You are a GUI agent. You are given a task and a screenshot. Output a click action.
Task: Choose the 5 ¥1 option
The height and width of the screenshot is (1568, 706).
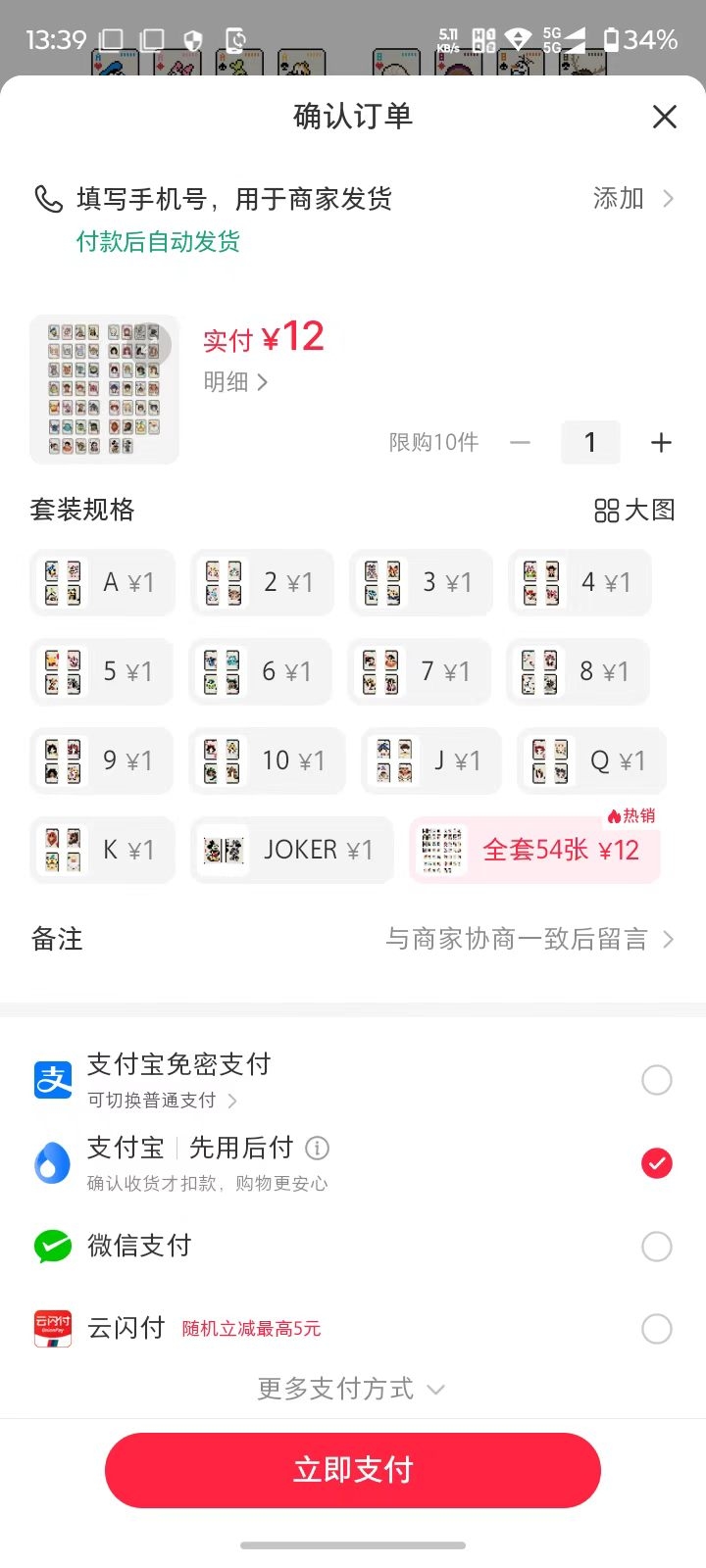pyautogui.click(x=102, y=671)
